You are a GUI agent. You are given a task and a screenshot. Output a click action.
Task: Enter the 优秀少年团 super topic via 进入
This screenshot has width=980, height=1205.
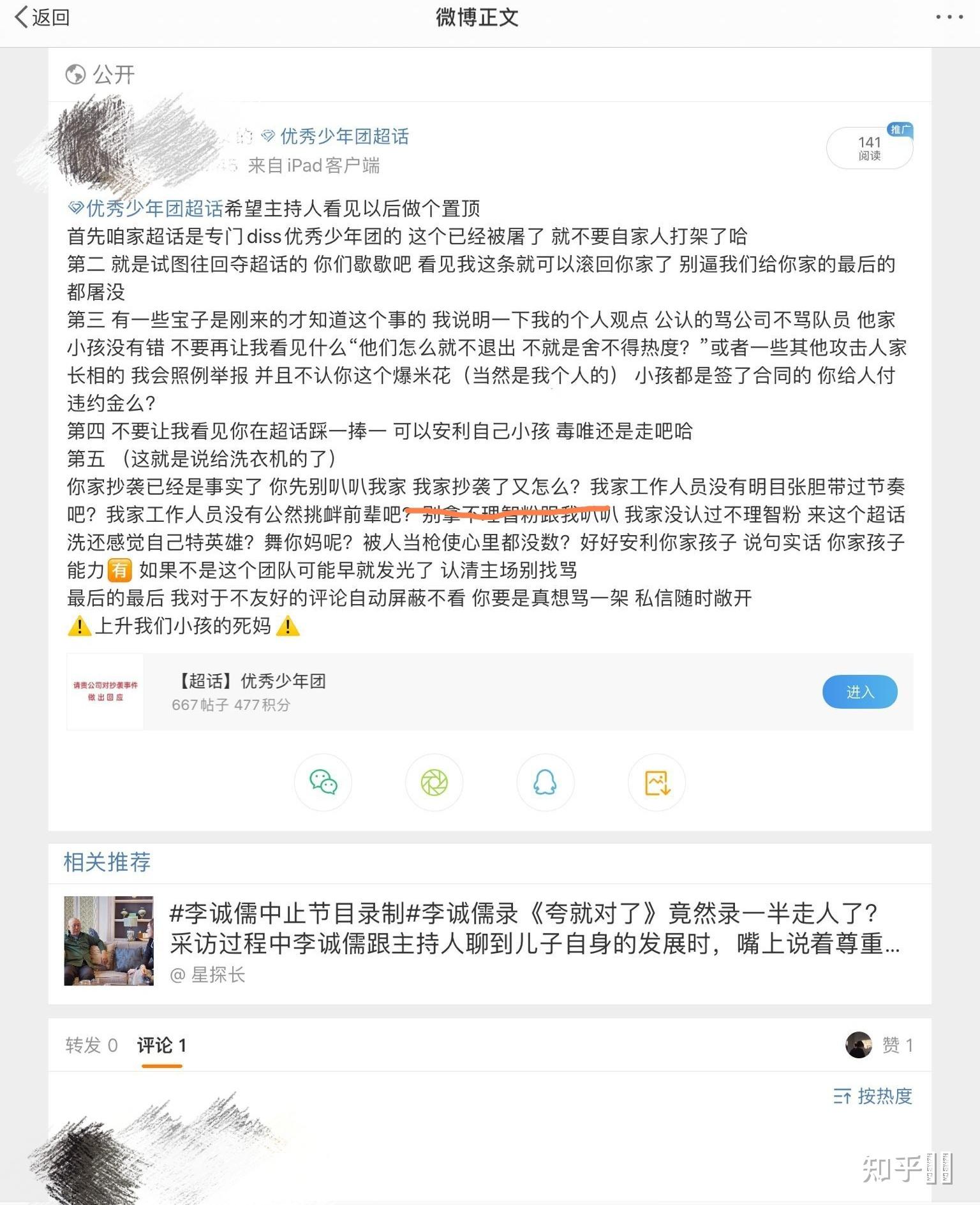pyautogui.click(x=859, y=691)
